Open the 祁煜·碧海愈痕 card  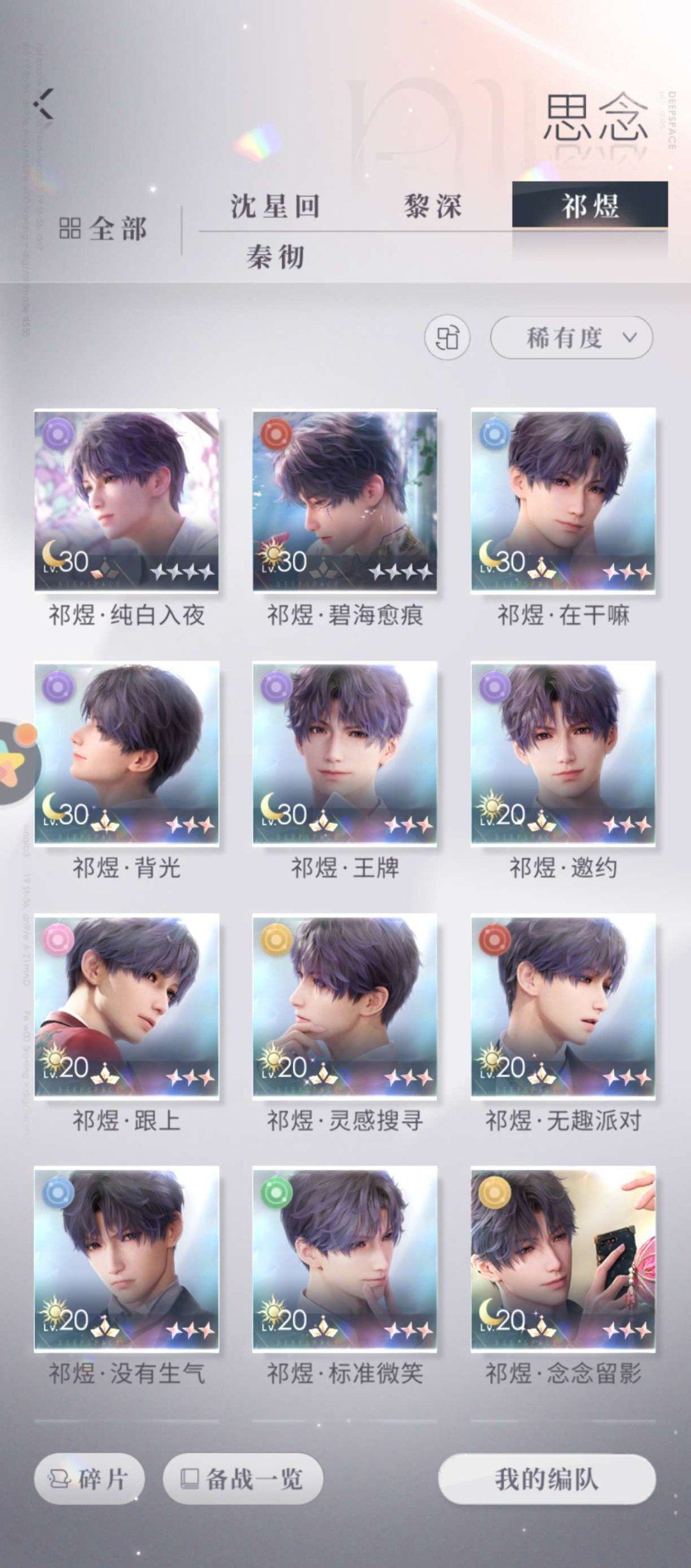[345, 500]
